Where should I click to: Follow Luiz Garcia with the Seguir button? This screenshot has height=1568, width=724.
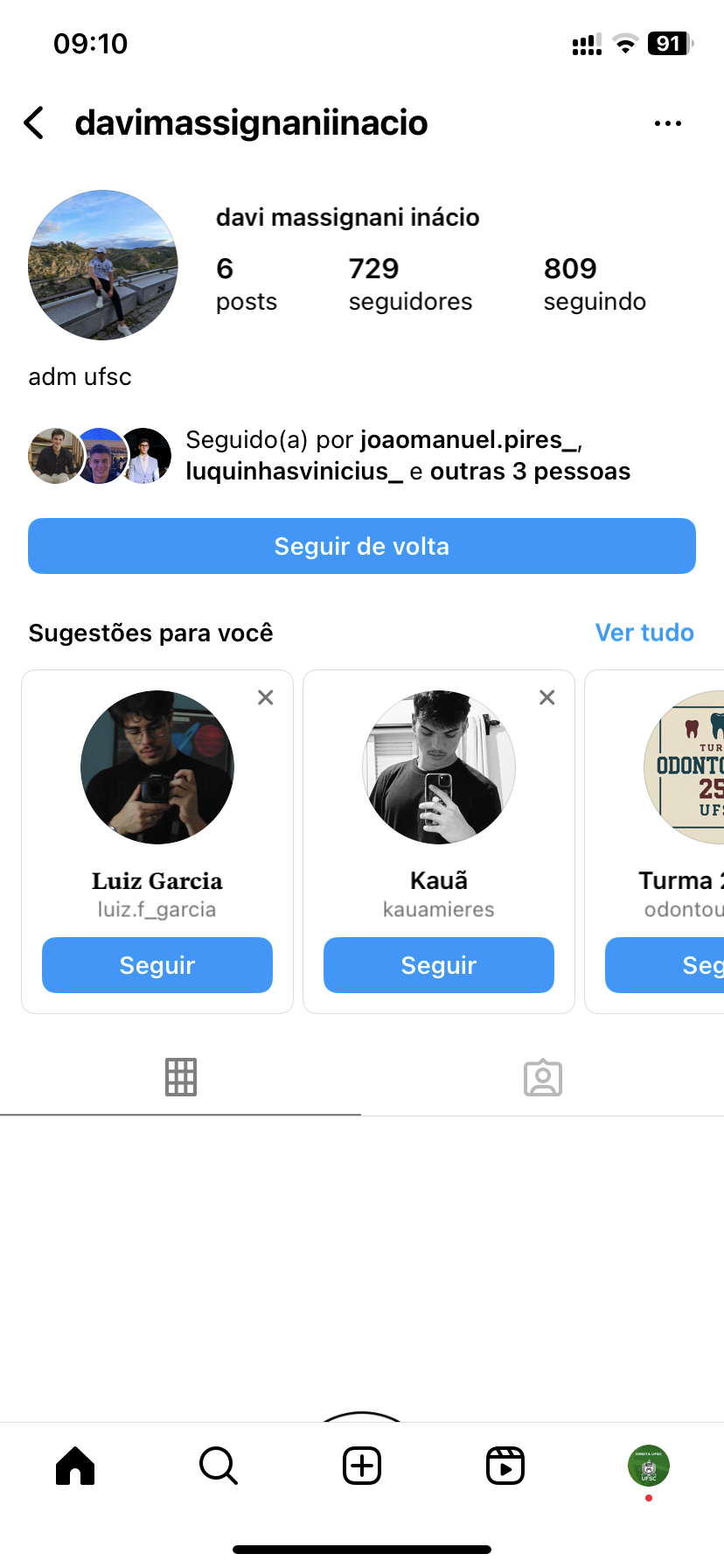click(x=157, y=965)
